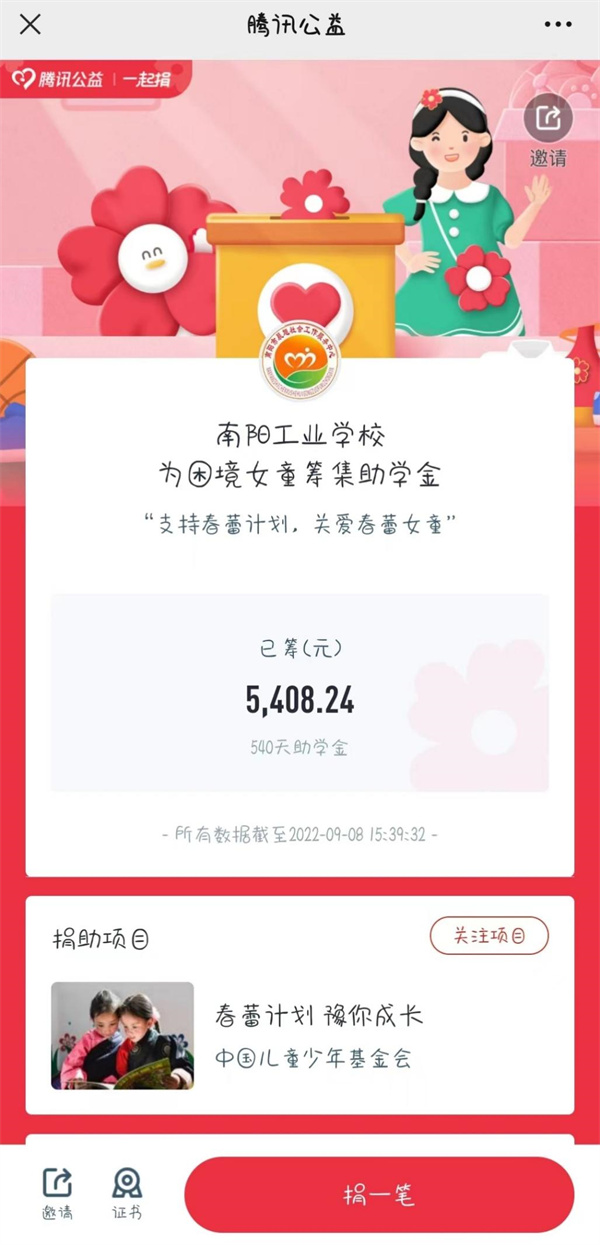
Task: Close the Tencent Charity page
Action: [x=30, y=25]
